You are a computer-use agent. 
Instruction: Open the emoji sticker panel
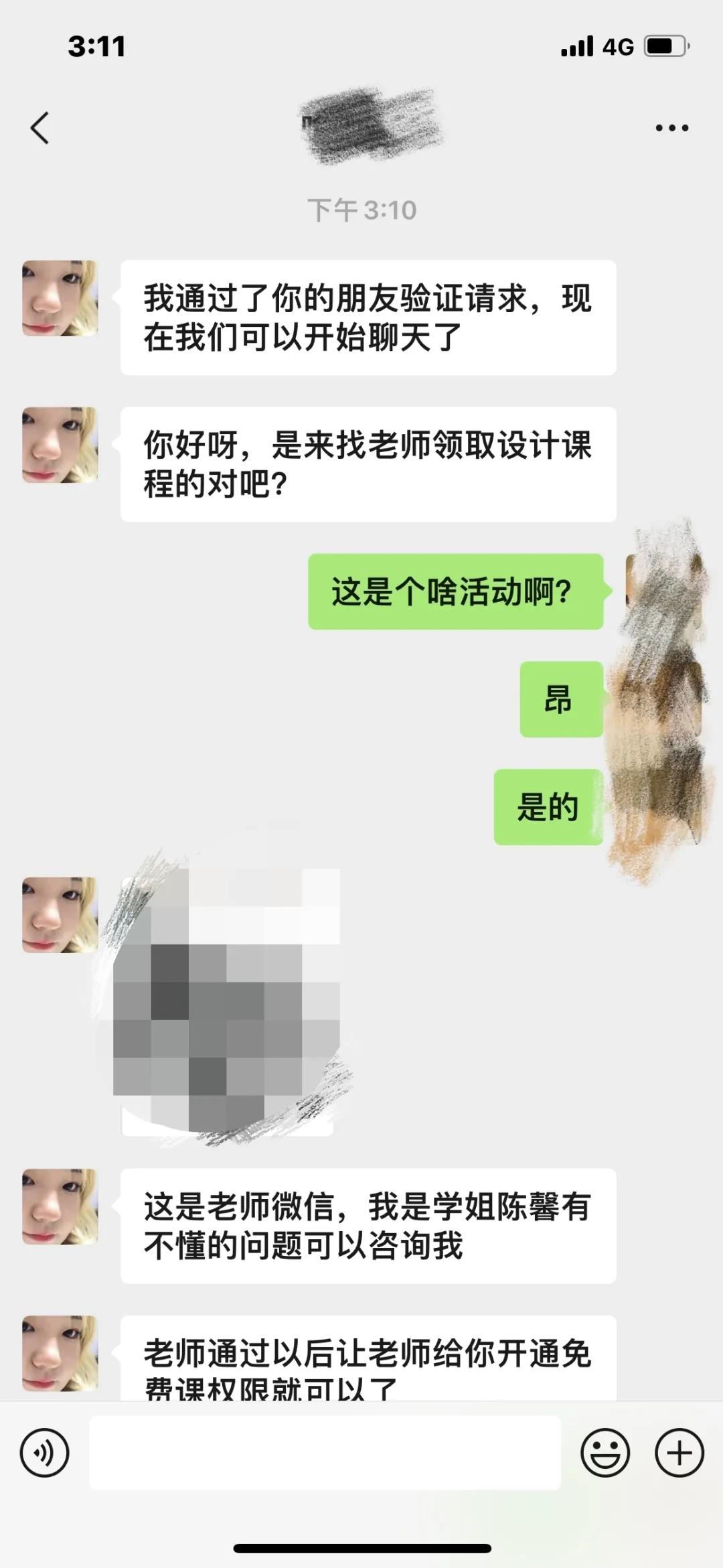[605, 1453]
